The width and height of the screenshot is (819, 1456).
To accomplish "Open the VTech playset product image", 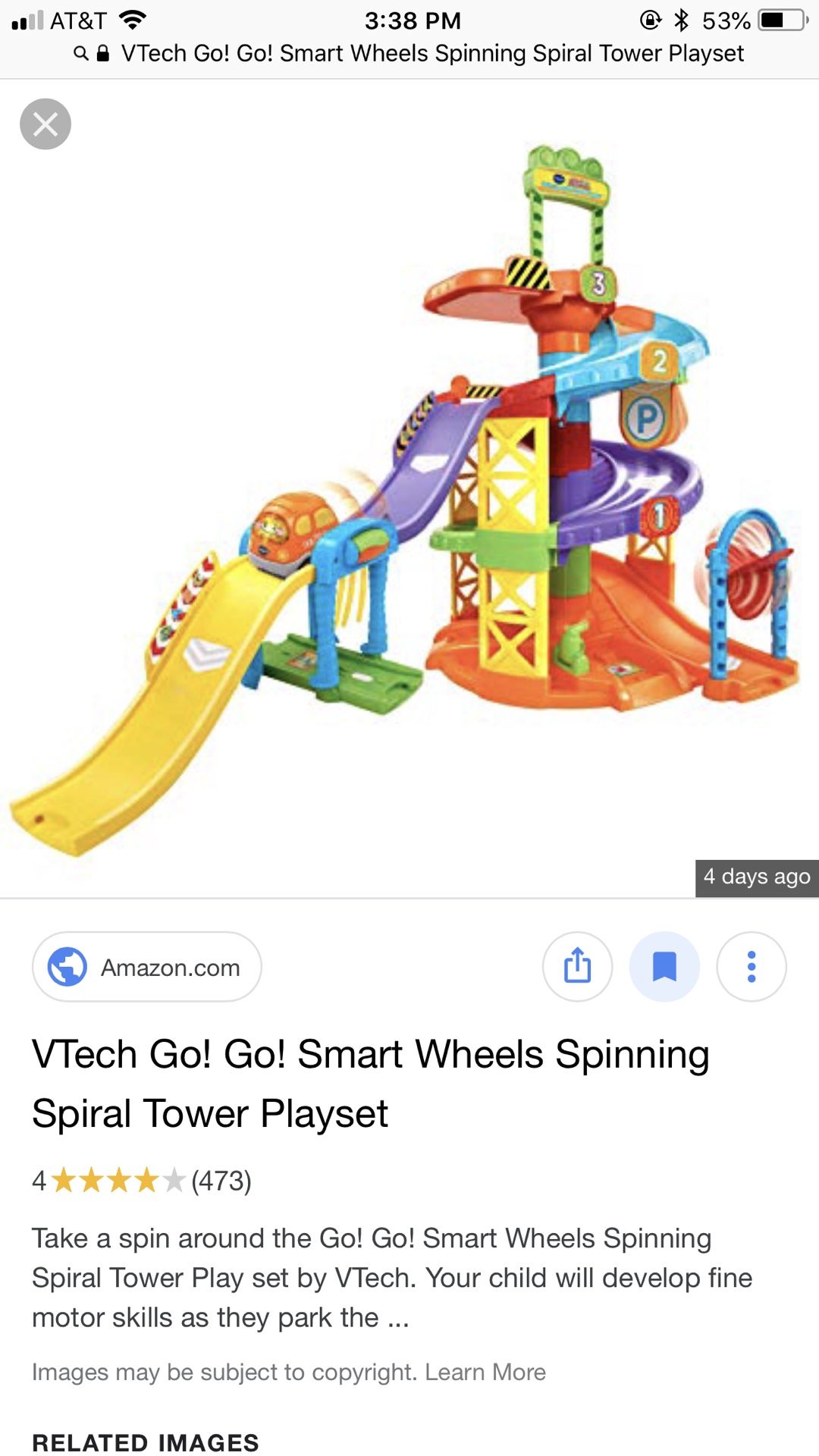I will (x=409, y=493).
